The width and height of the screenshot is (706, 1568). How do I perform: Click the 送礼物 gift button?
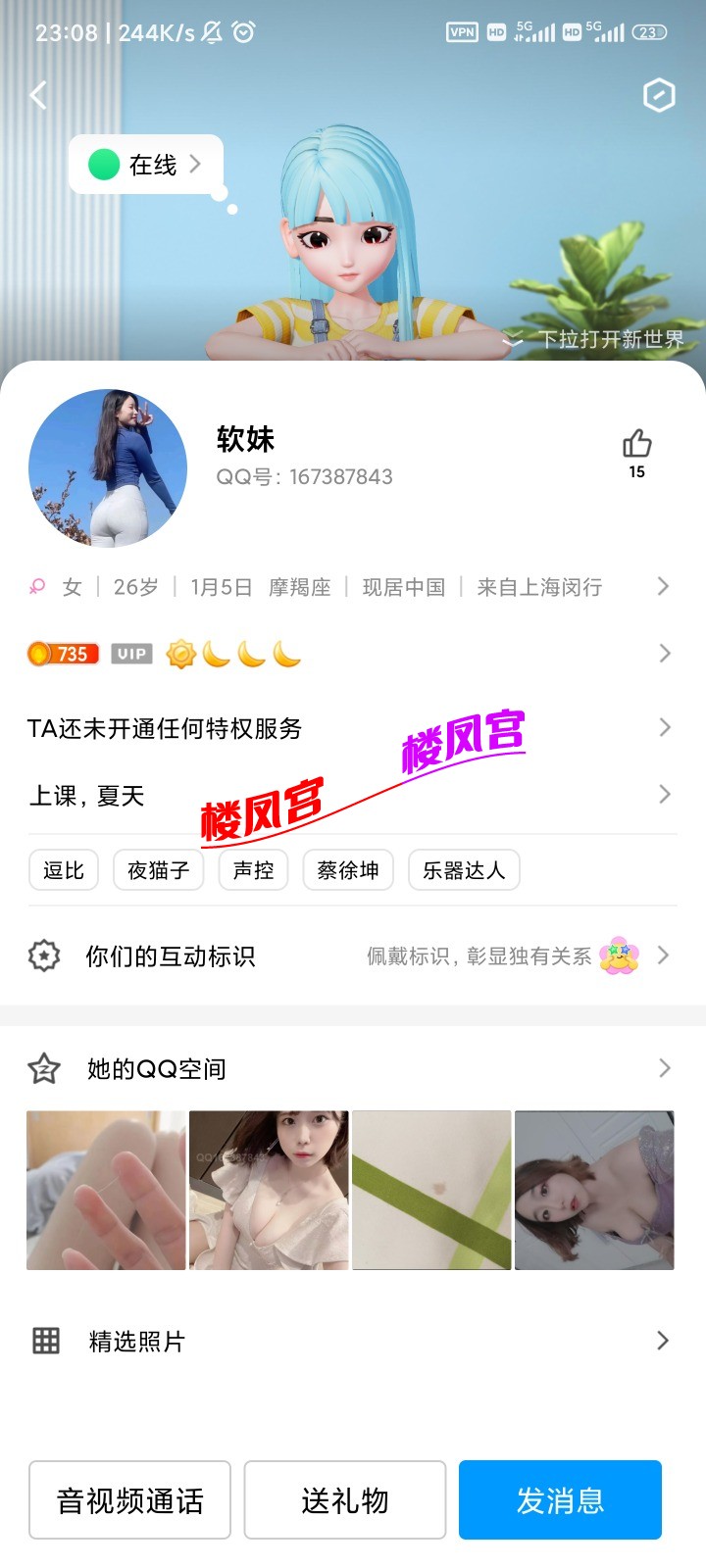[344, 1499]
